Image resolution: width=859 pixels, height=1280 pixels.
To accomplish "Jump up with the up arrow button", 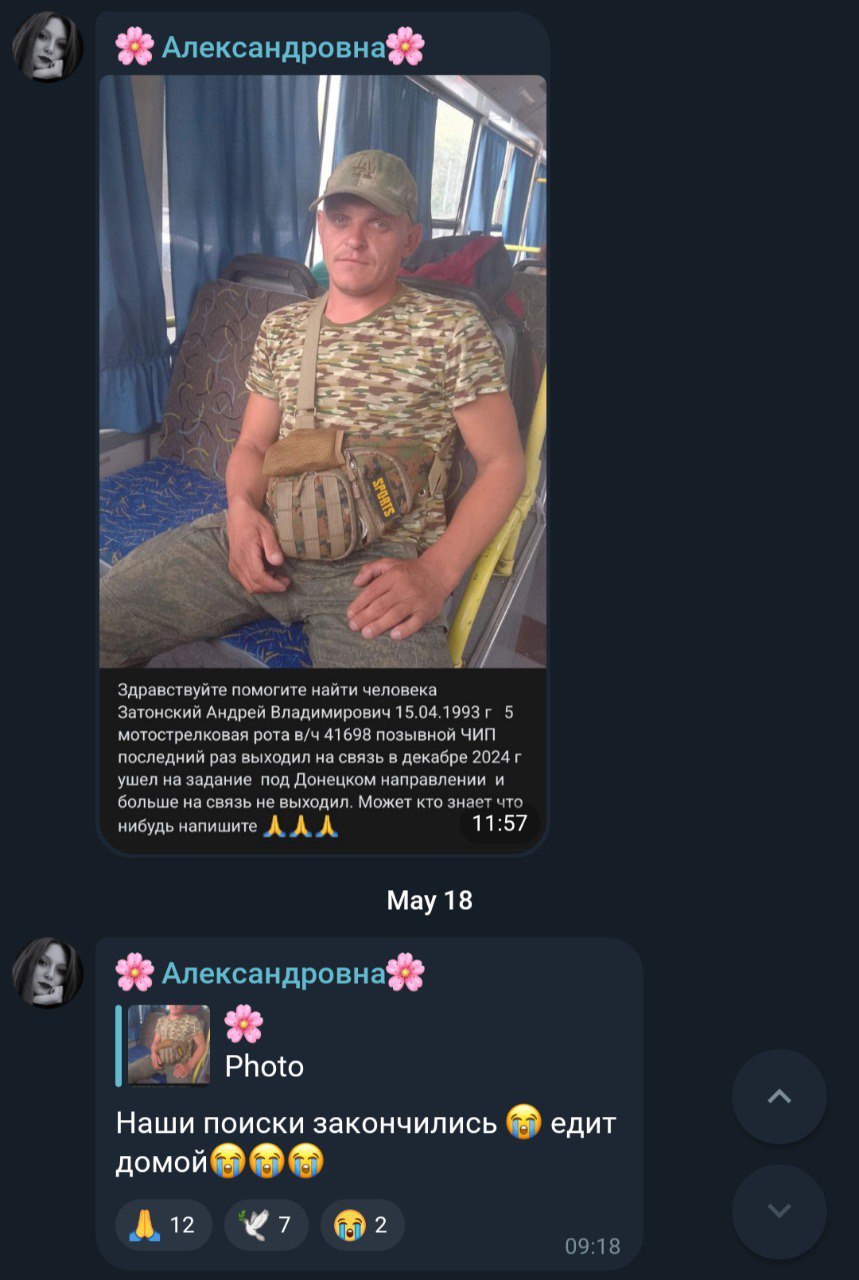I will pyautogui.click(x=779, y=1096).
